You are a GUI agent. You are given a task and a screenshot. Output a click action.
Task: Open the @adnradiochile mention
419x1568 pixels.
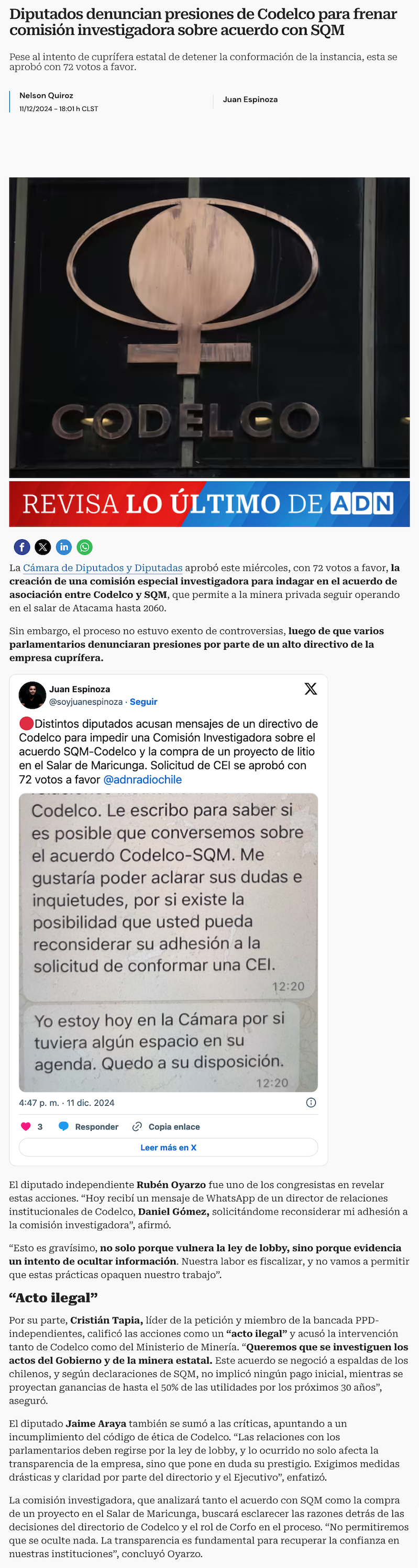142,779
